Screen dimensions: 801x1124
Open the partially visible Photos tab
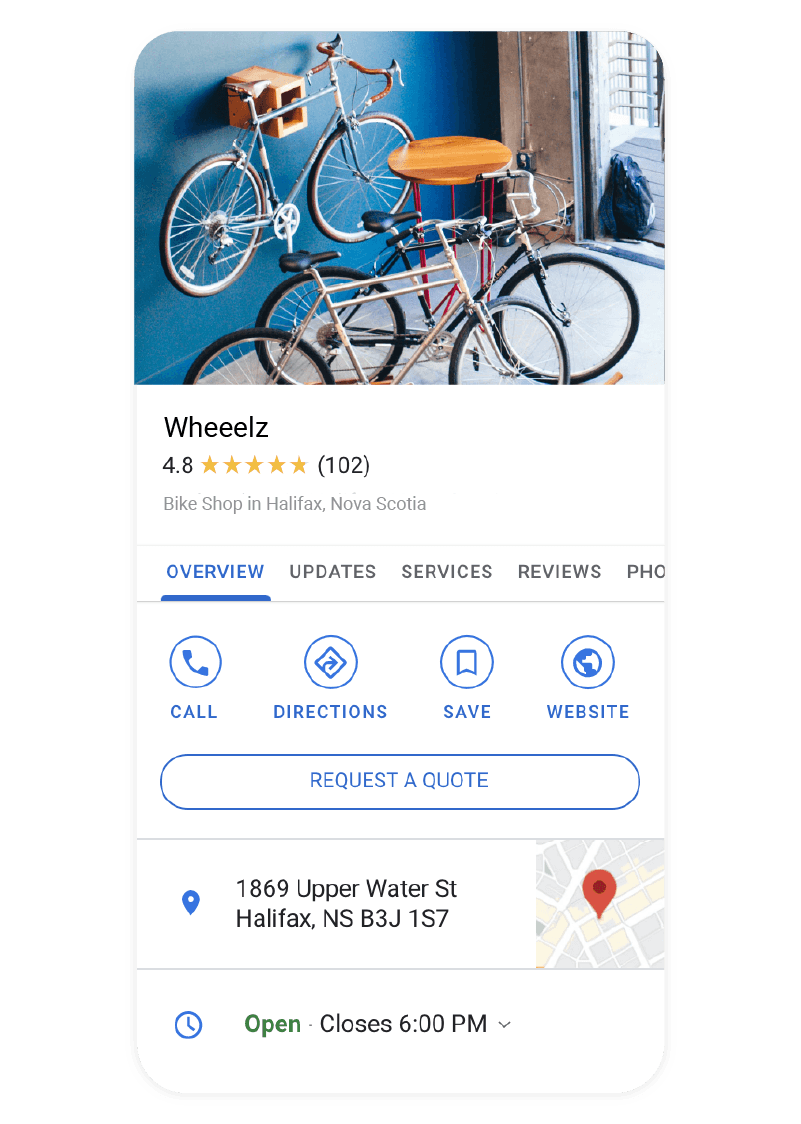pyautogui.click(x=645, y=572)
